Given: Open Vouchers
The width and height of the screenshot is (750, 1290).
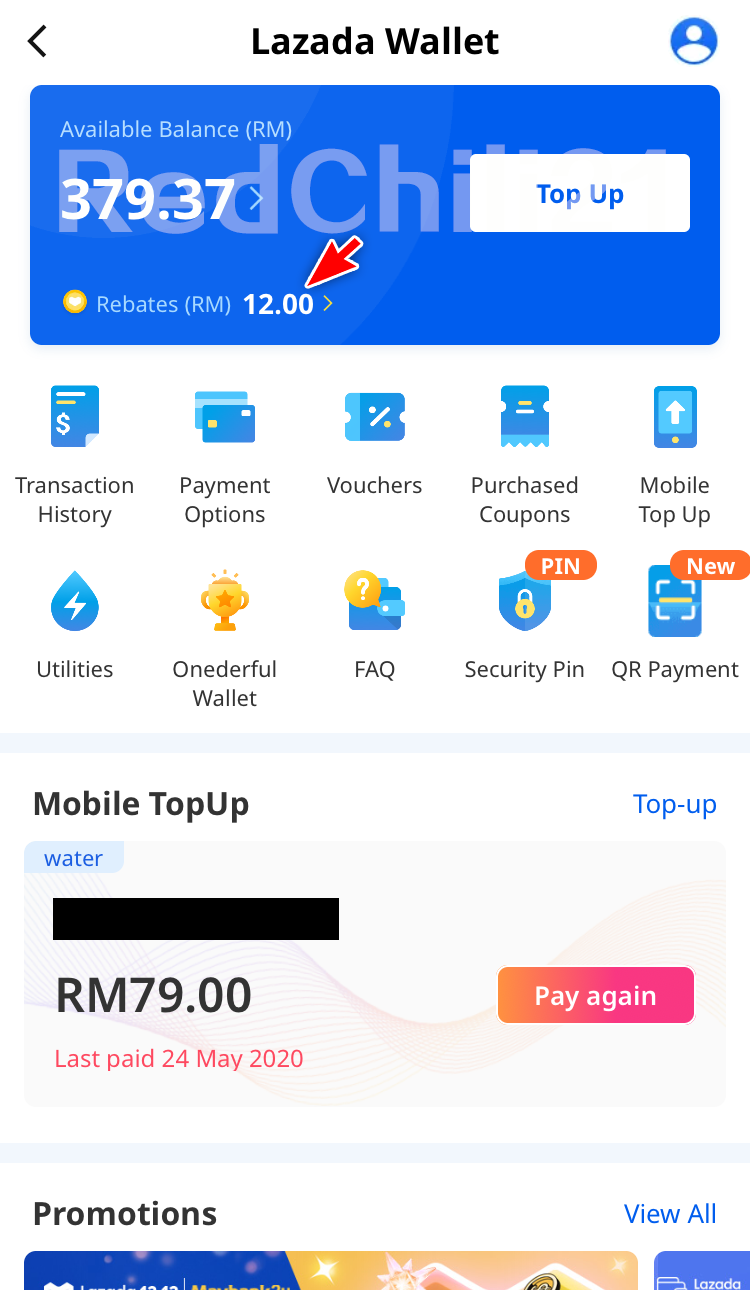Looking at the screenshot, I should click(375, 440).
